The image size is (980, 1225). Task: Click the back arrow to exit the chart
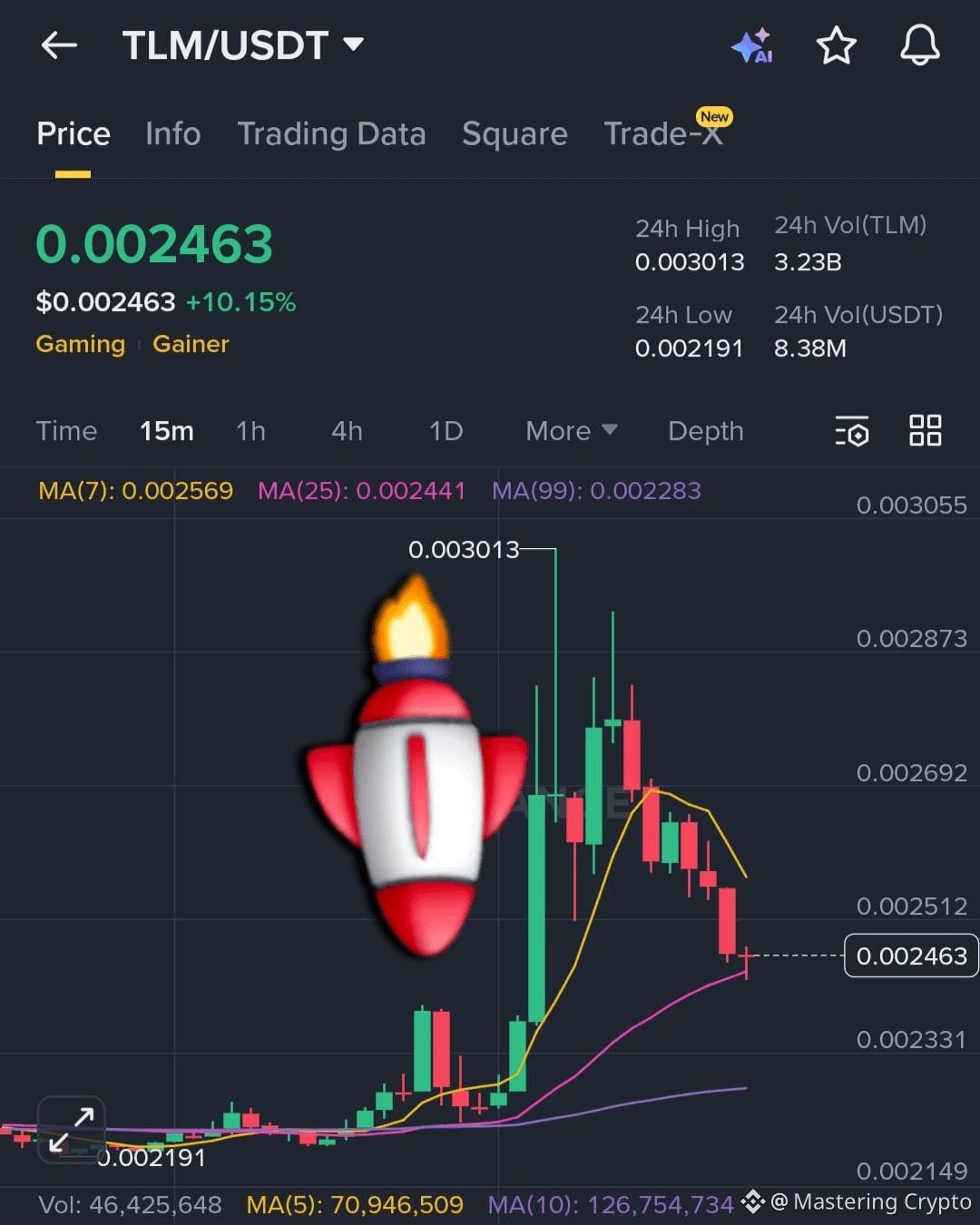click(58, 45)
